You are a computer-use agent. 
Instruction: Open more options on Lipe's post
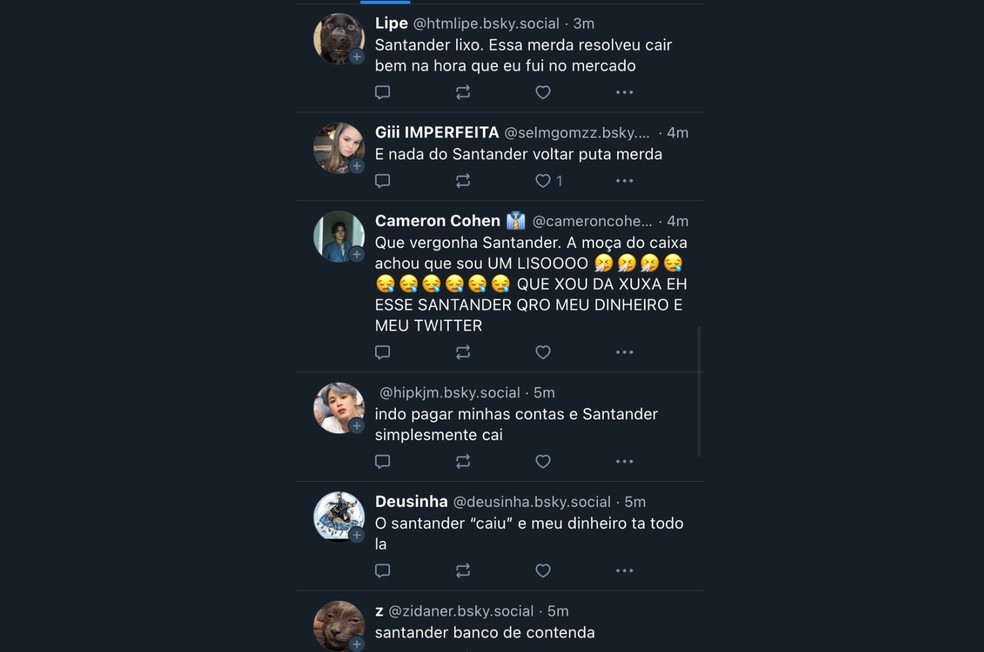[624, 92]
